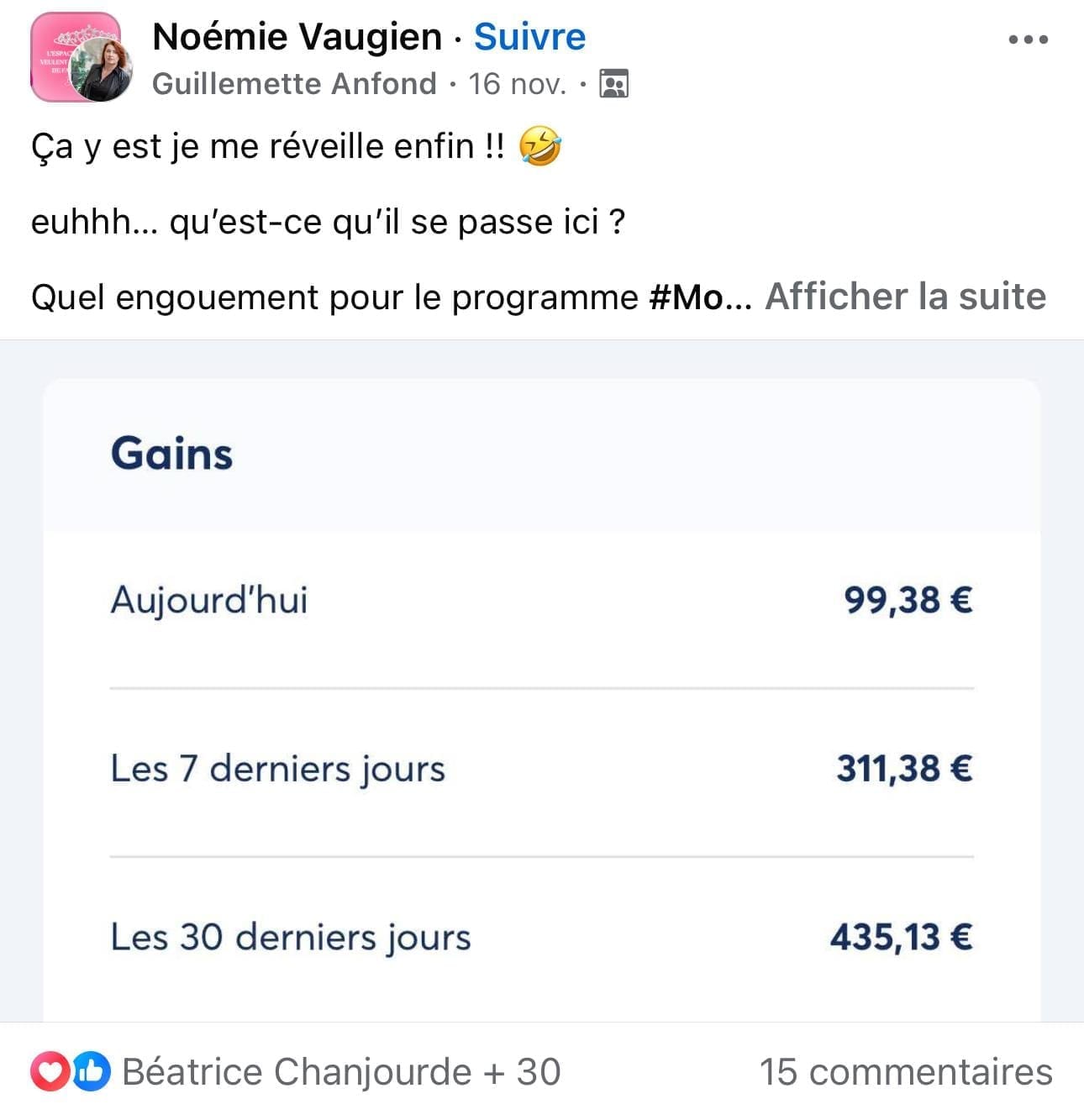Tap the #Mo hashtag in the post
Screen dimensions: 1084x1120
[x=687, y=297]
